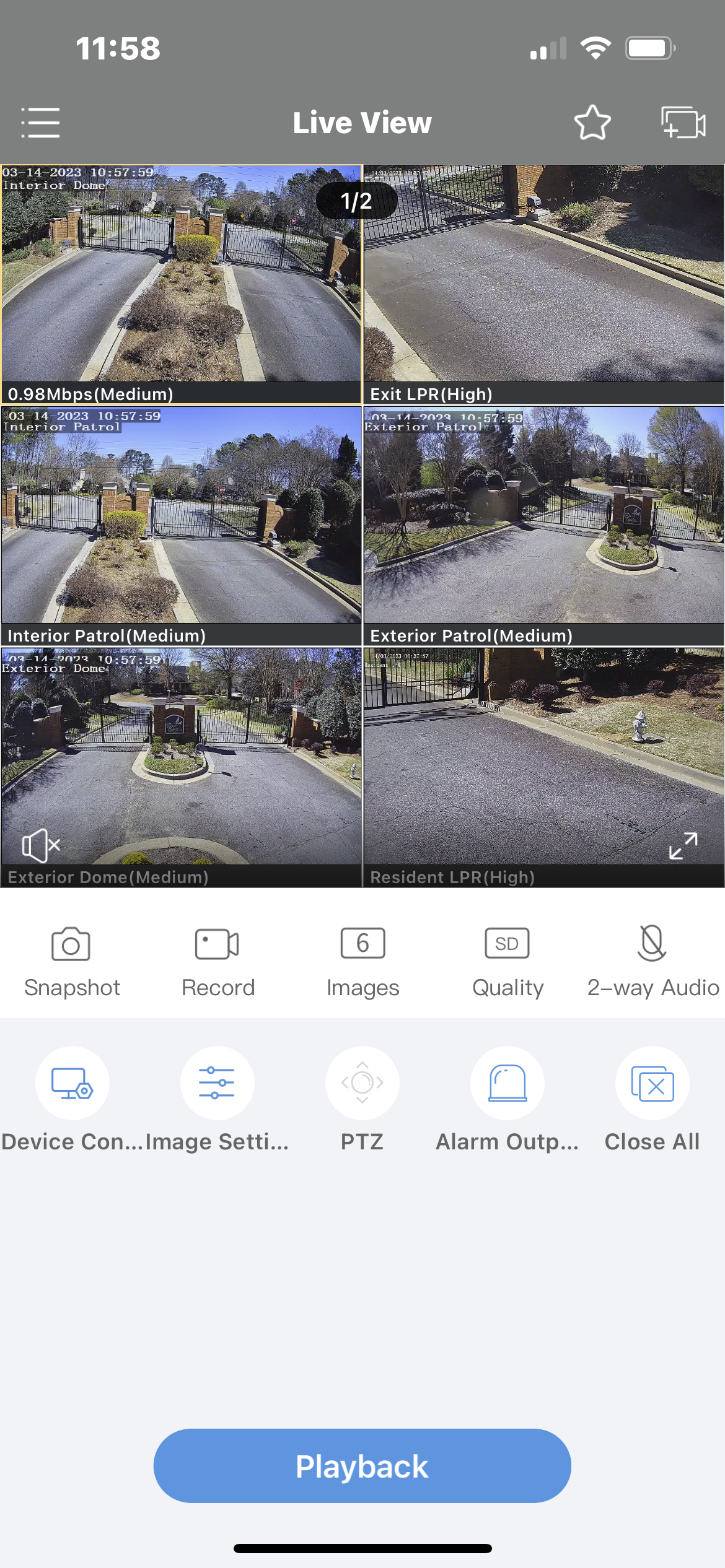Open the add camera device icon

pos(683,122)
